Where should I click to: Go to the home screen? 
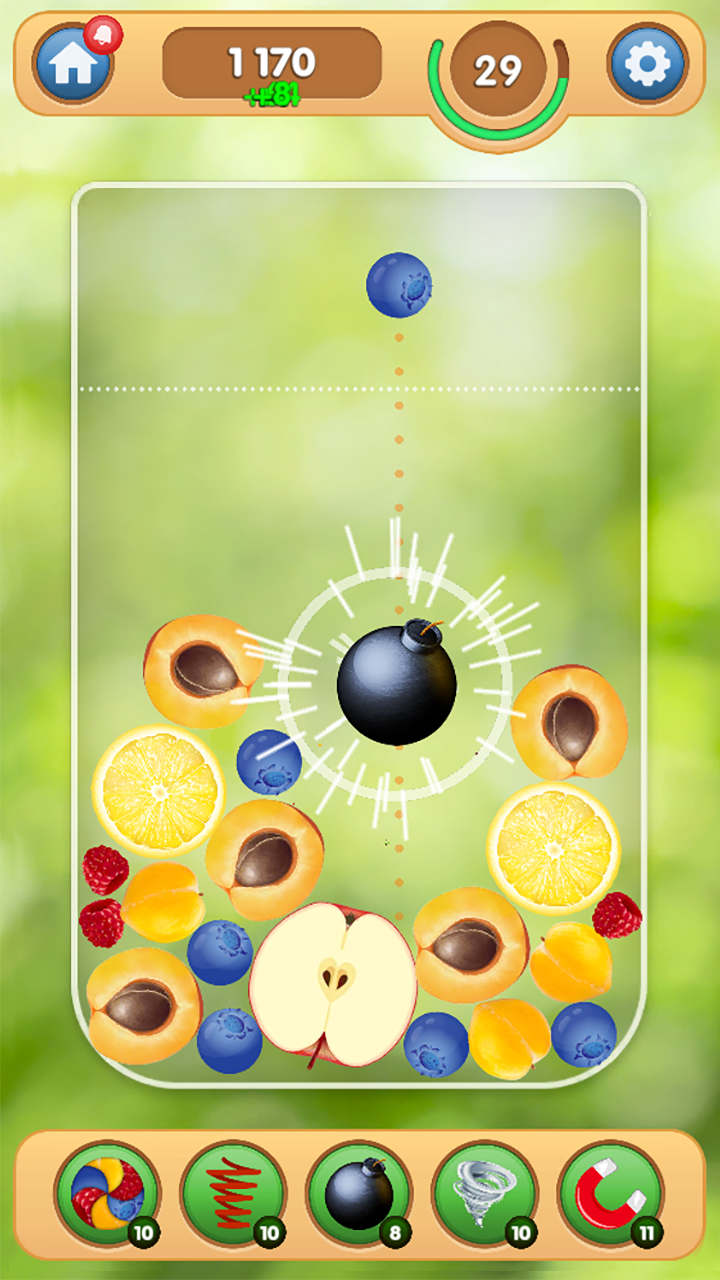click(x=72, y=65)
